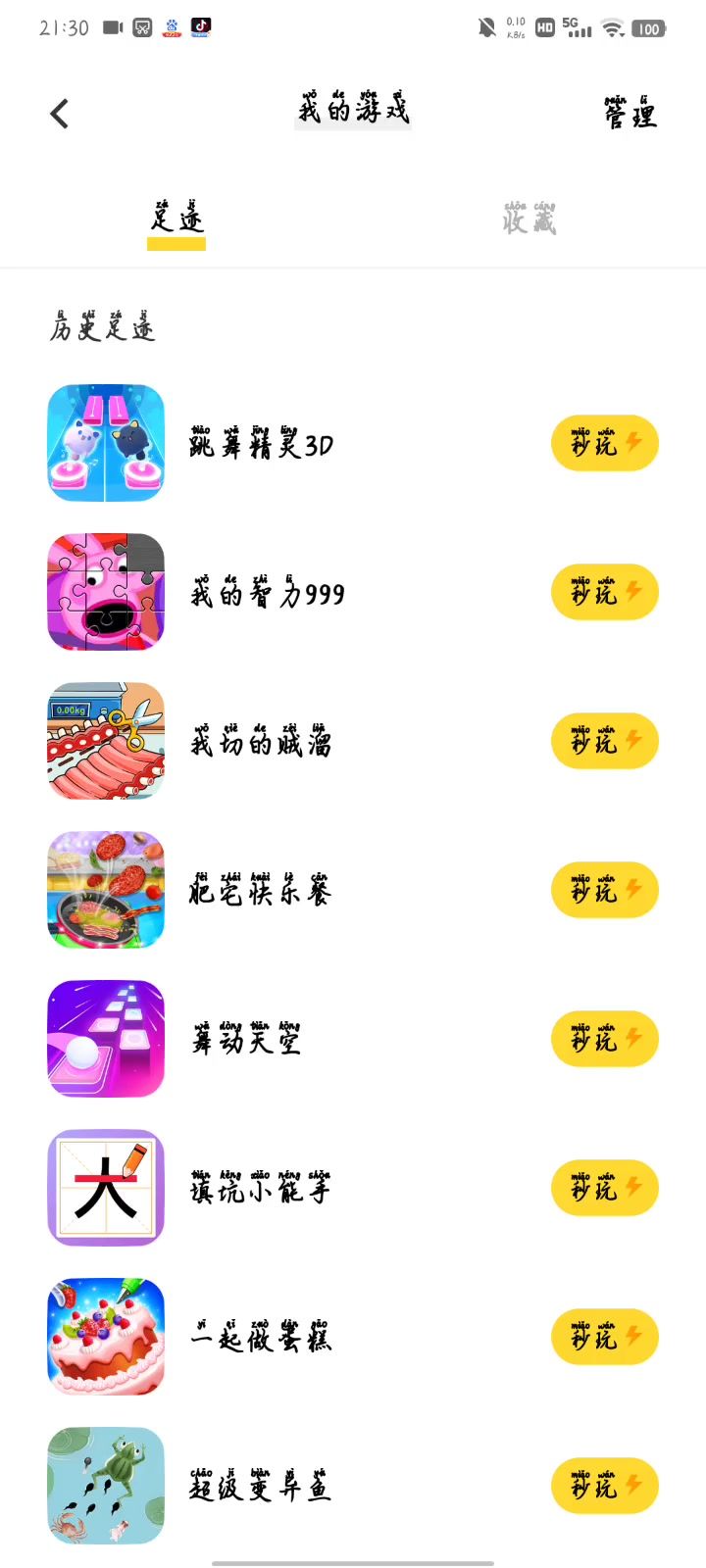Viewport: 706px width, 1568px height.
Task: Tap 秒玩 for 肥宅快乐餐
Action: click(604, 890)
